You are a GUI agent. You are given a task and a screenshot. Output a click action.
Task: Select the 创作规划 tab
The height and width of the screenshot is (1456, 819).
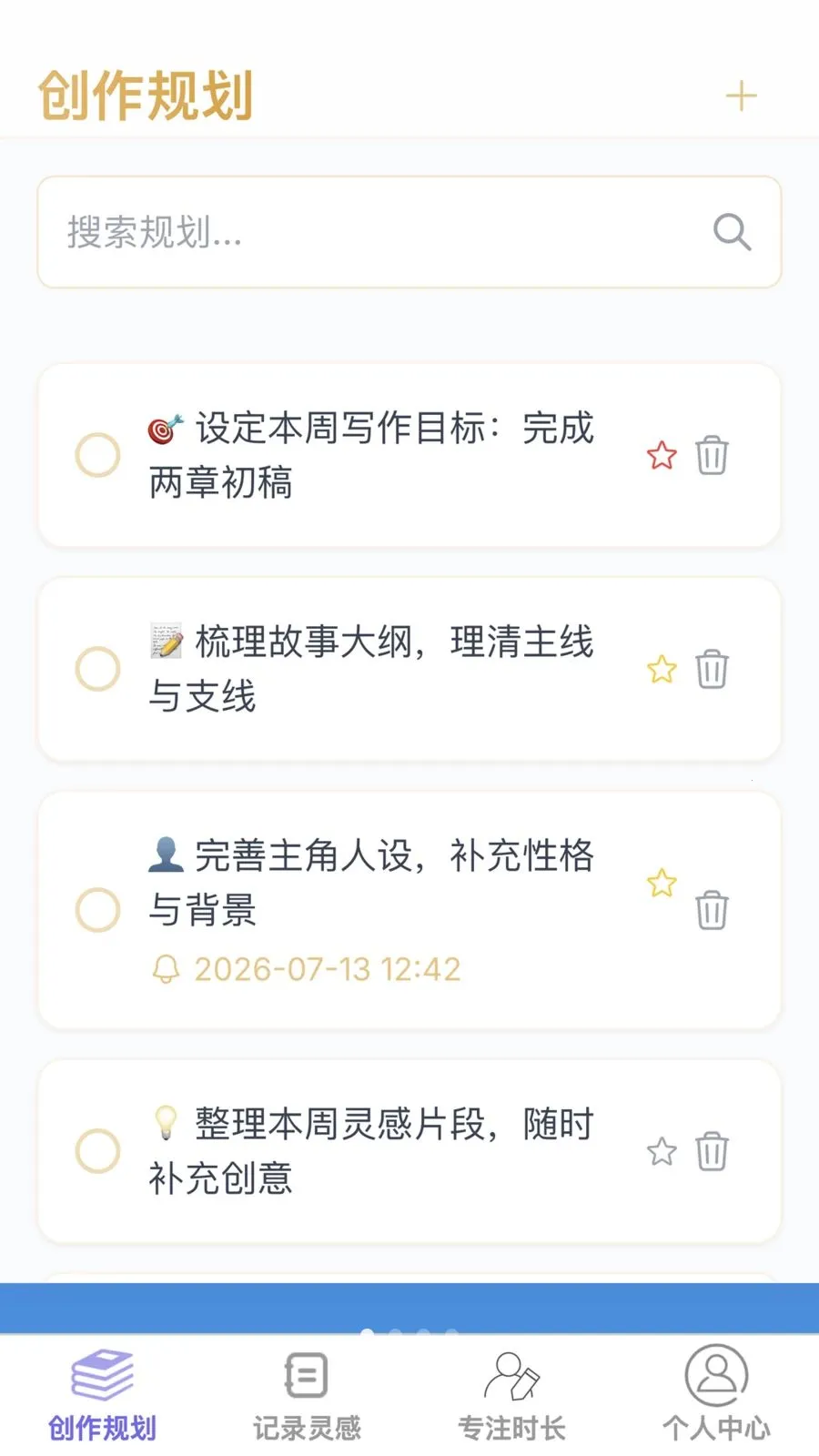click(102, 1397)
